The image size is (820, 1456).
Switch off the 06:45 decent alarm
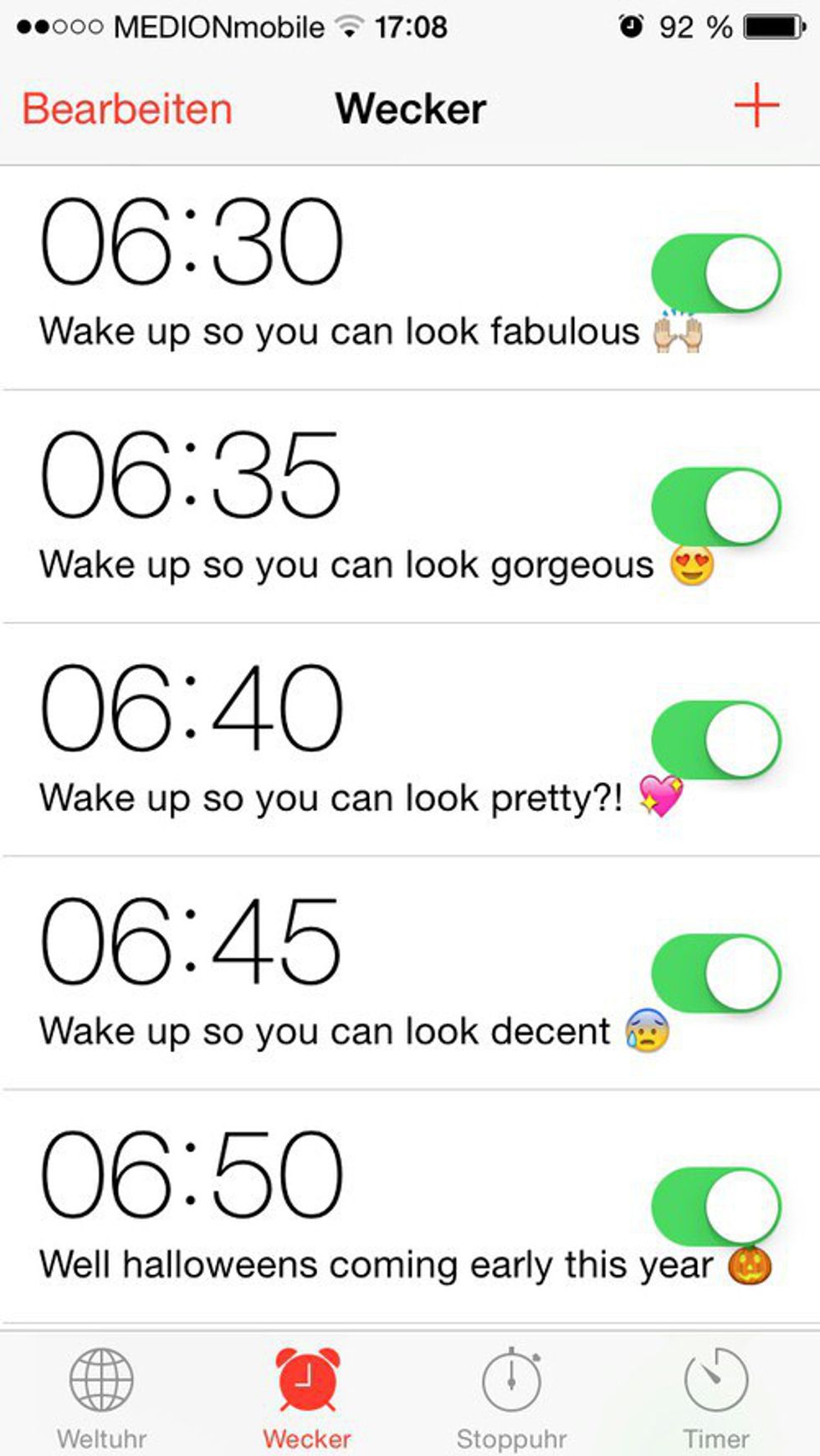pos(716,973)
